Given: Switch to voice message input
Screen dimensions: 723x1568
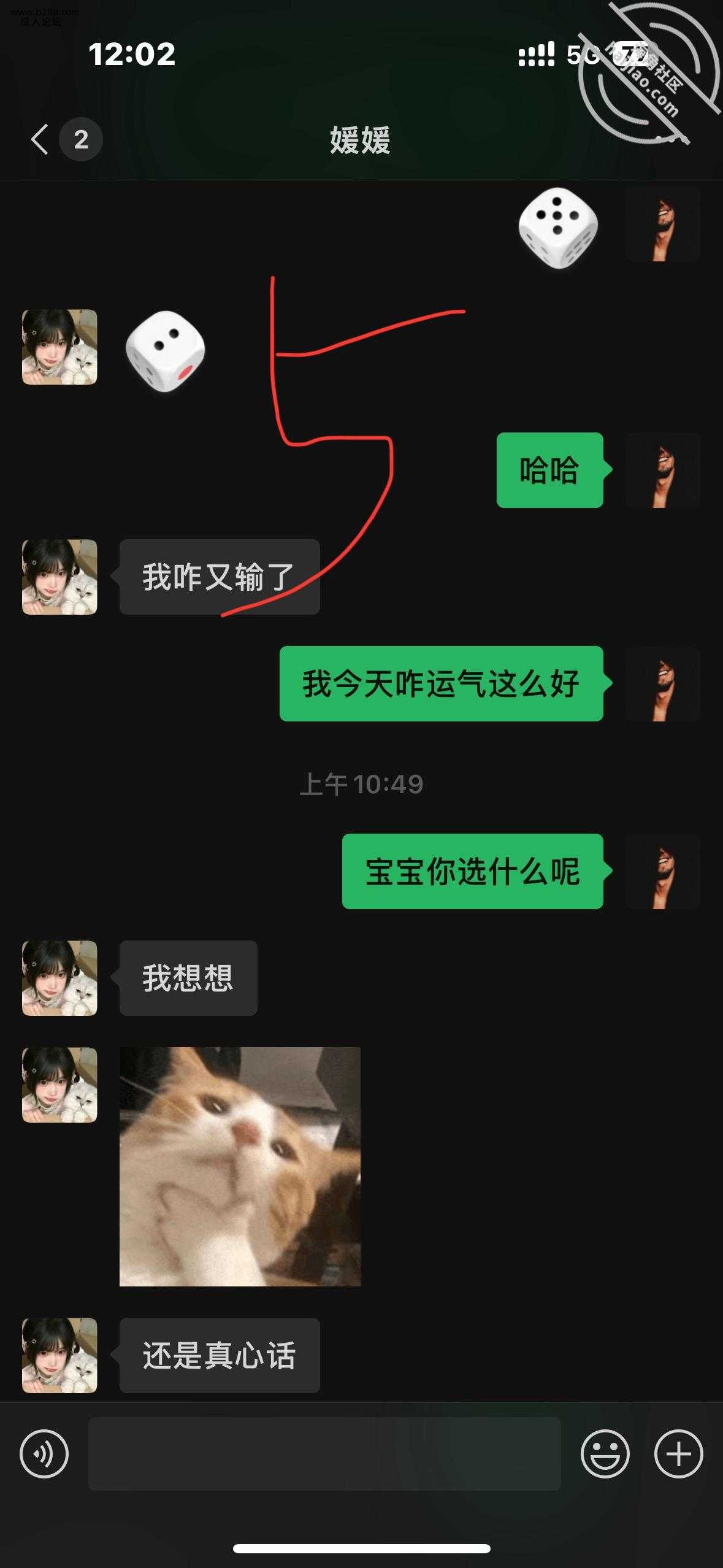Looking at the screenshot, I should point(44,1453).
